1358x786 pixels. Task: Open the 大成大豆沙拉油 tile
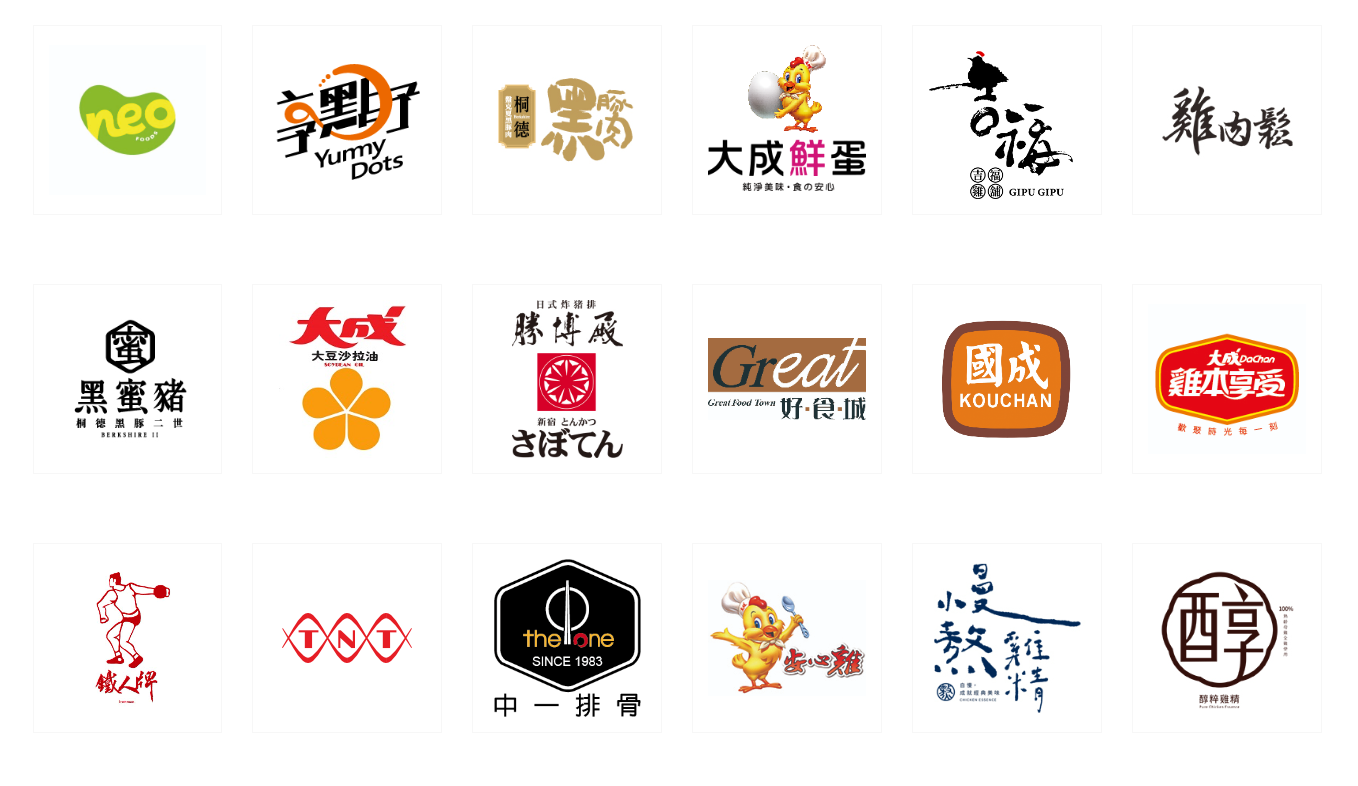click(x=347, y=379)
